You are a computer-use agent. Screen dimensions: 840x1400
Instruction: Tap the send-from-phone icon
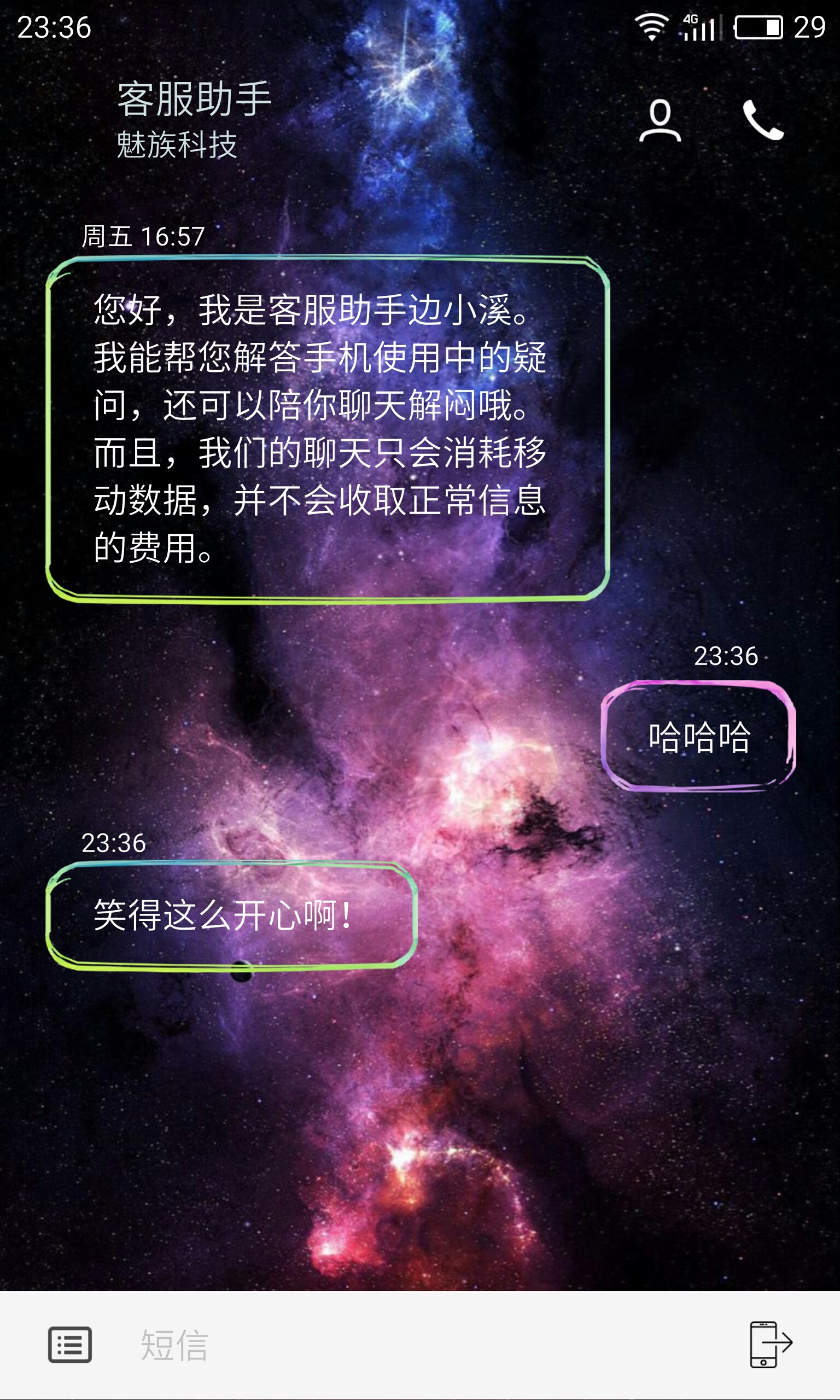(x=771, y=1345)
